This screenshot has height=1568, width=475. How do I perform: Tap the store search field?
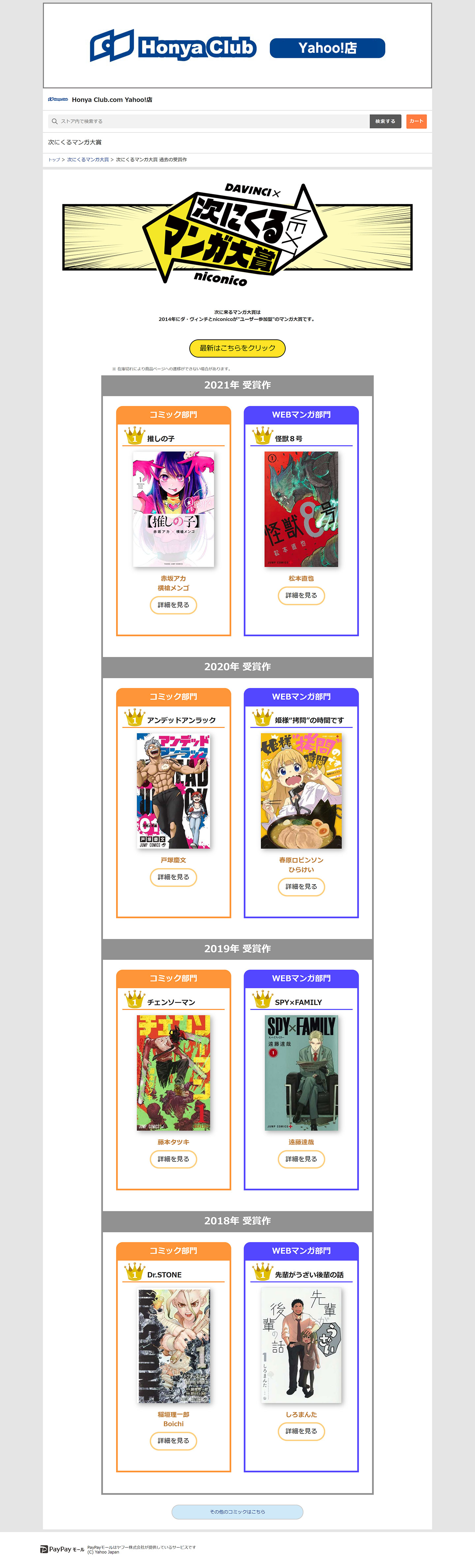(x=207, y=121)
